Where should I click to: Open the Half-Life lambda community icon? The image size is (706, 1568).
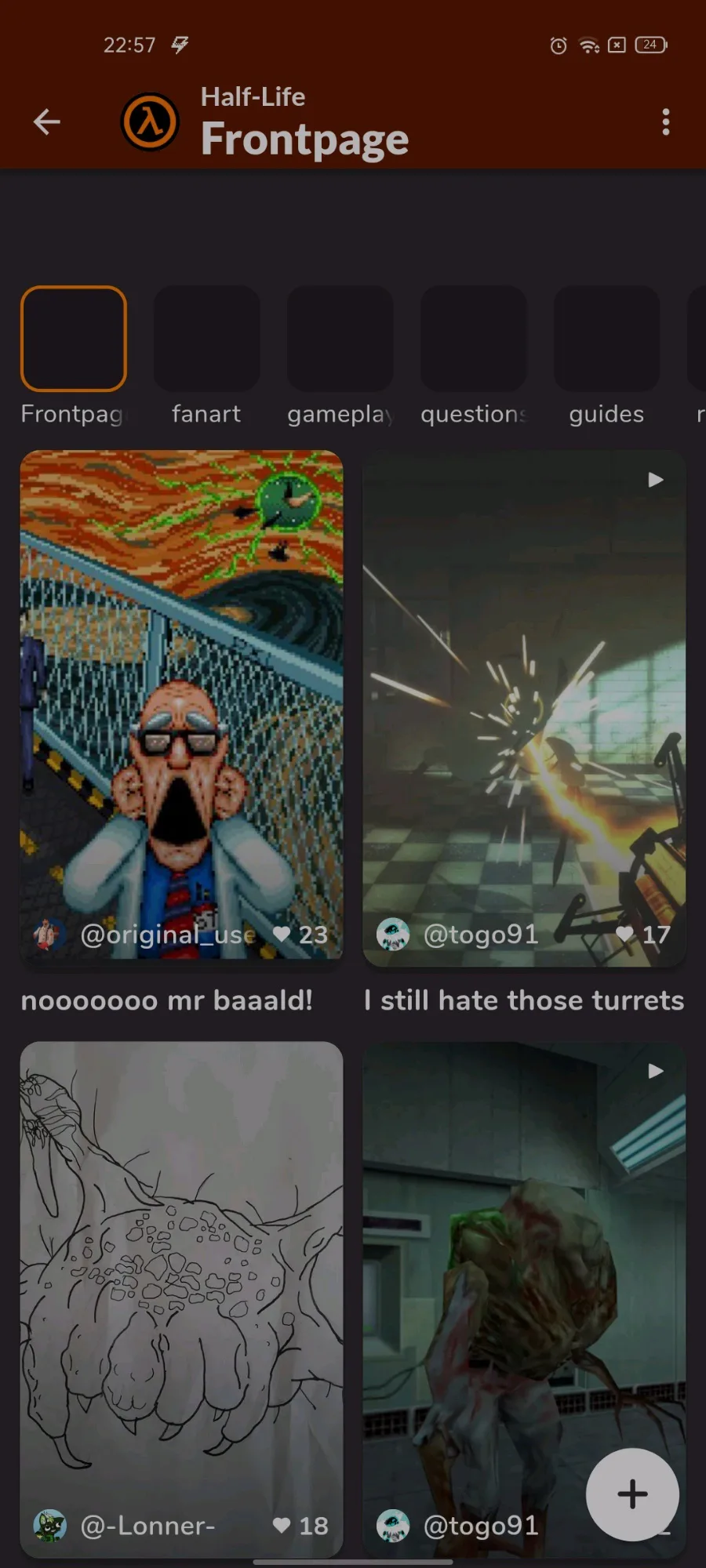pos(150,122)
